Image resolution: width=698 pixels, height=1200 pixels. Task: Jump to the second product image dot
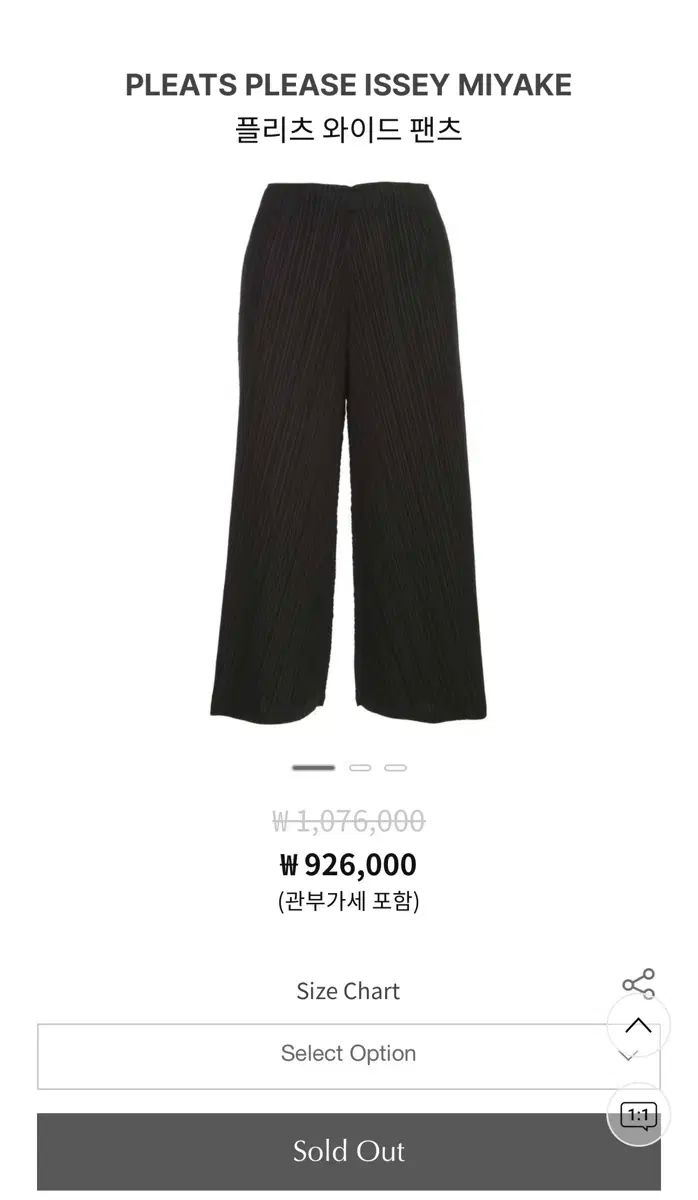[360, 768]
